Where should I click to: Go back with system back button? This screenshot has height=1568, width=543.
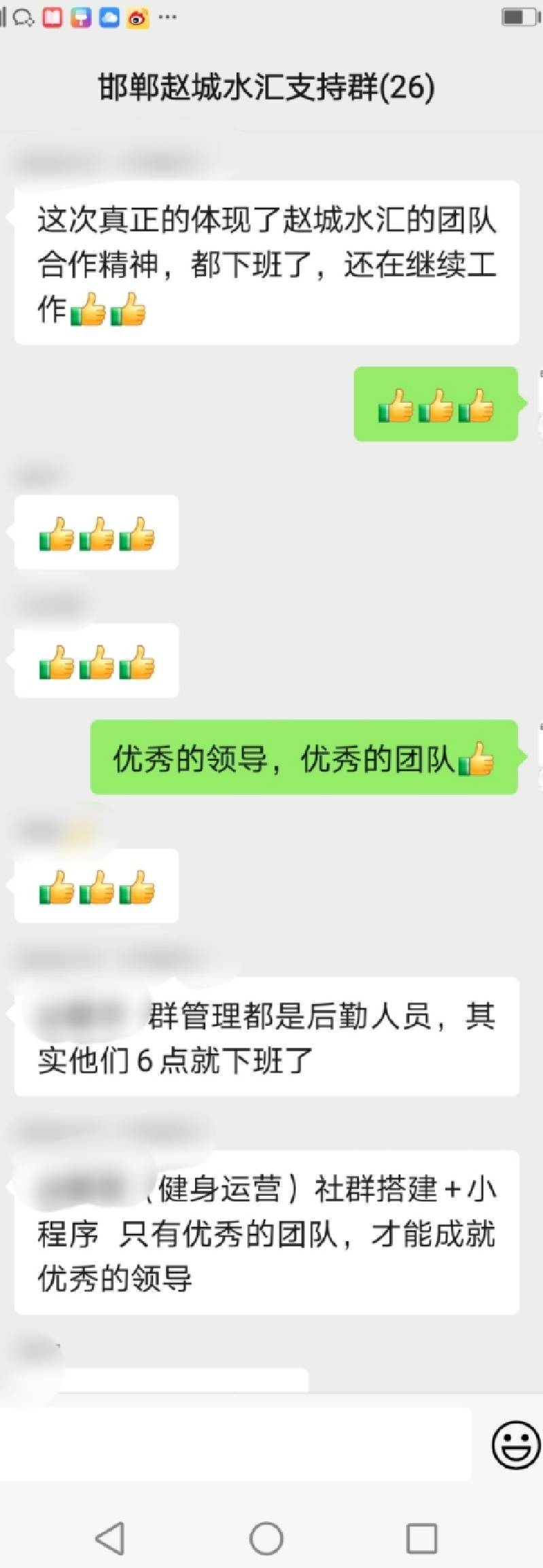click(x=110, y=1537)
